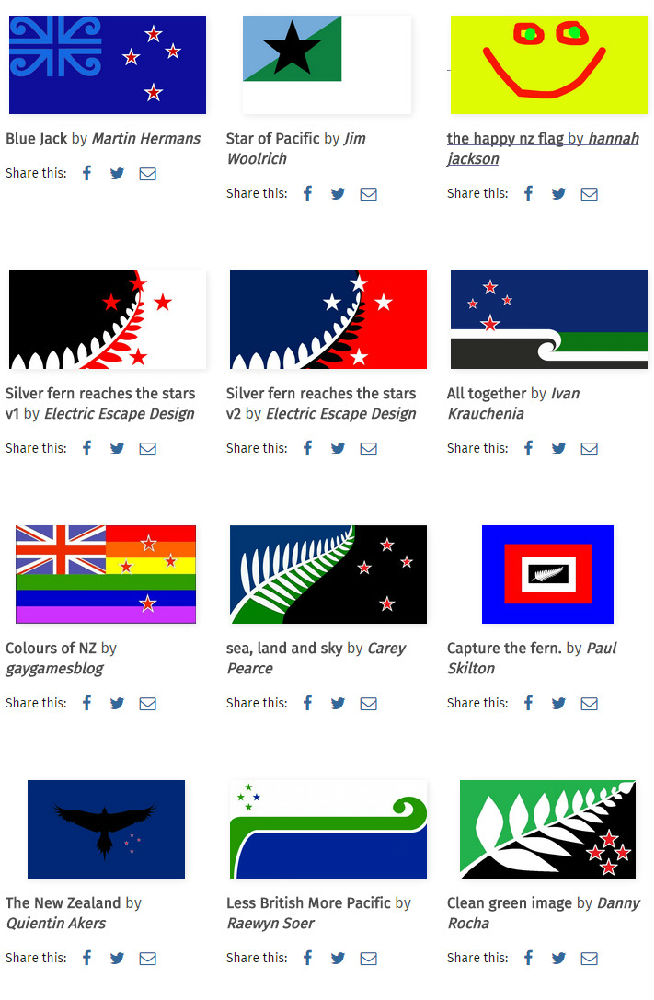Open the All together flag design
Image resolution: width=654 pixels, height=1000 pixels.
click(549, 320)
